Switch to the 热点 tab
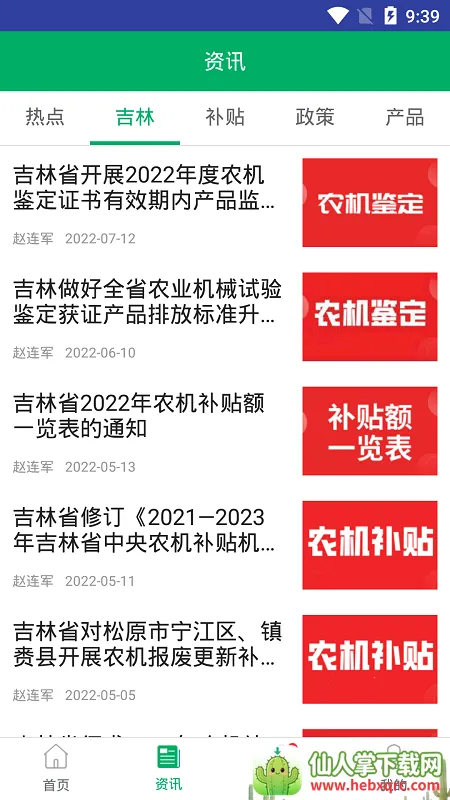Viewport: 450px width, 800px height. [45, 117]
